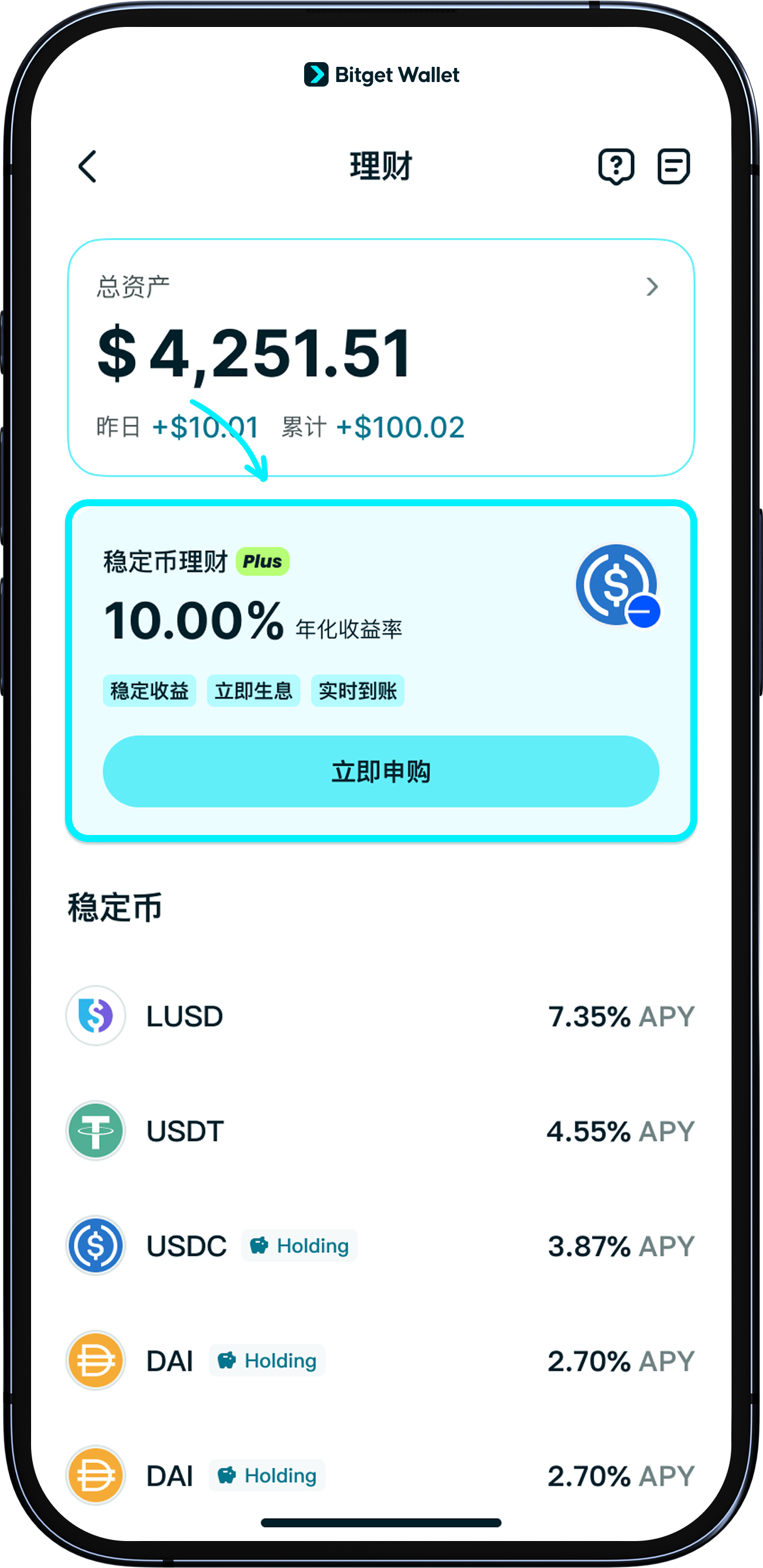This screenshot has width=763, height=1568.
Task: Open the 7.35% APY LUSD product
Action: tap(621, 1015)
